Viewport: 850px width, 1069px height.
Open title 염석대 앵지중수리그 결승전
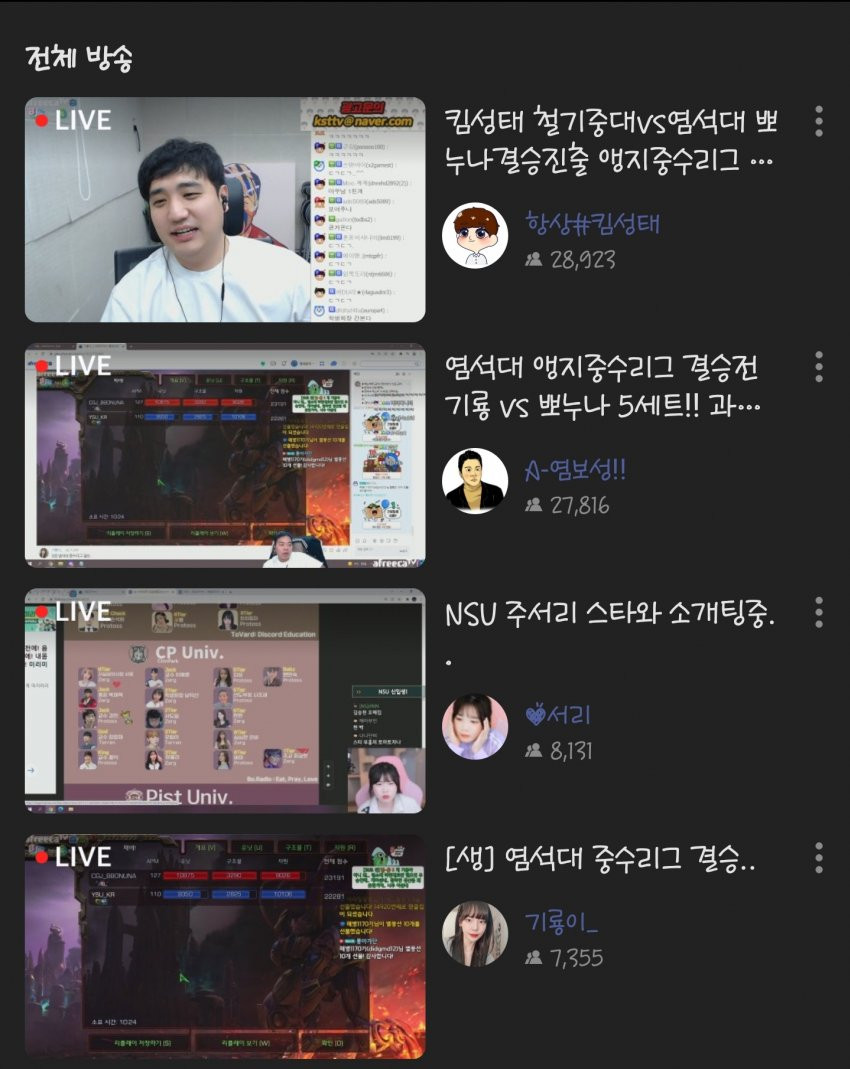click(x=610, y=387)
